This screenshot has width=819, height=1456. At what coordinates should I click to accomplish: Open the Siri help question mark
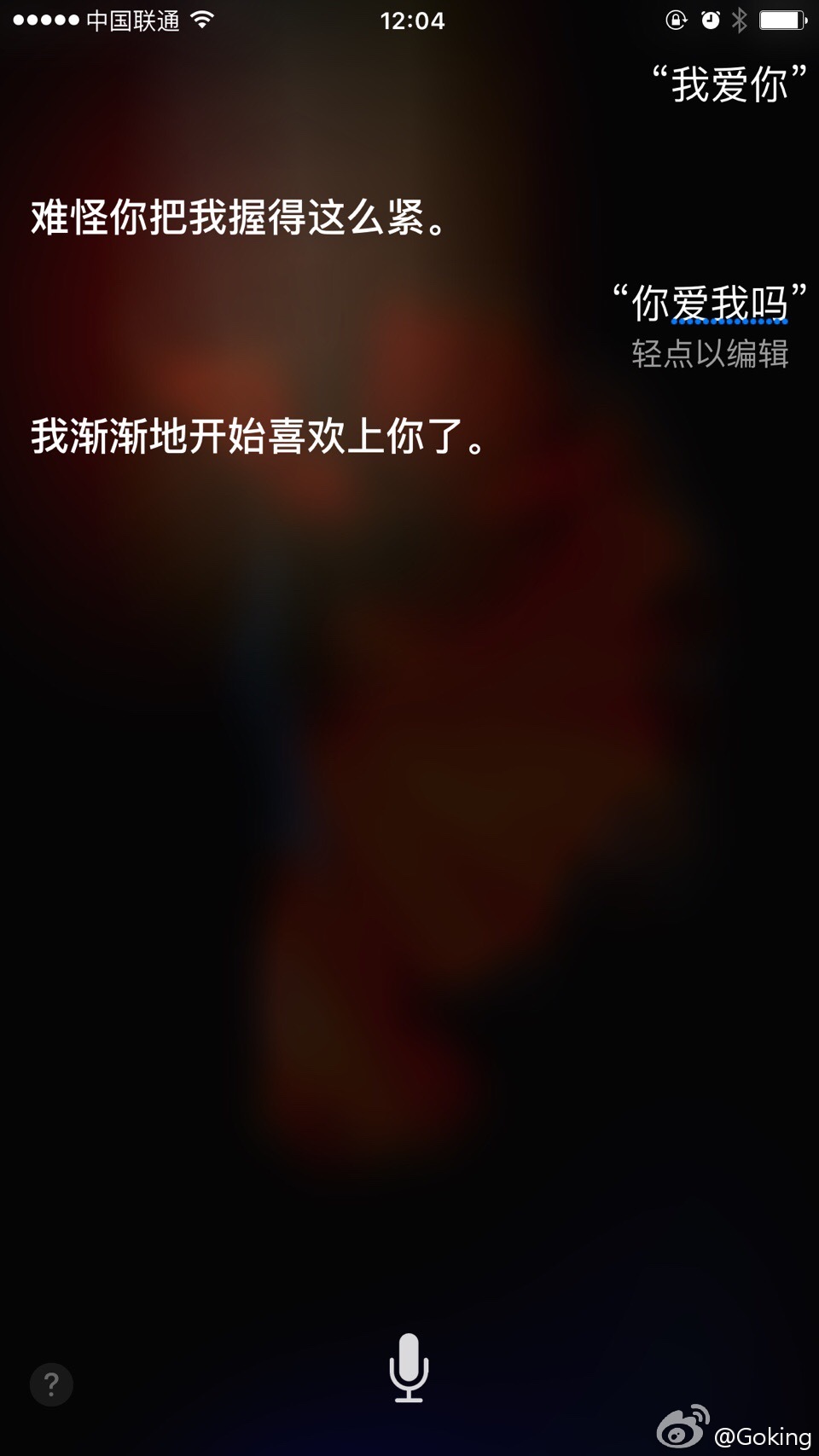tap(51, 1383)
